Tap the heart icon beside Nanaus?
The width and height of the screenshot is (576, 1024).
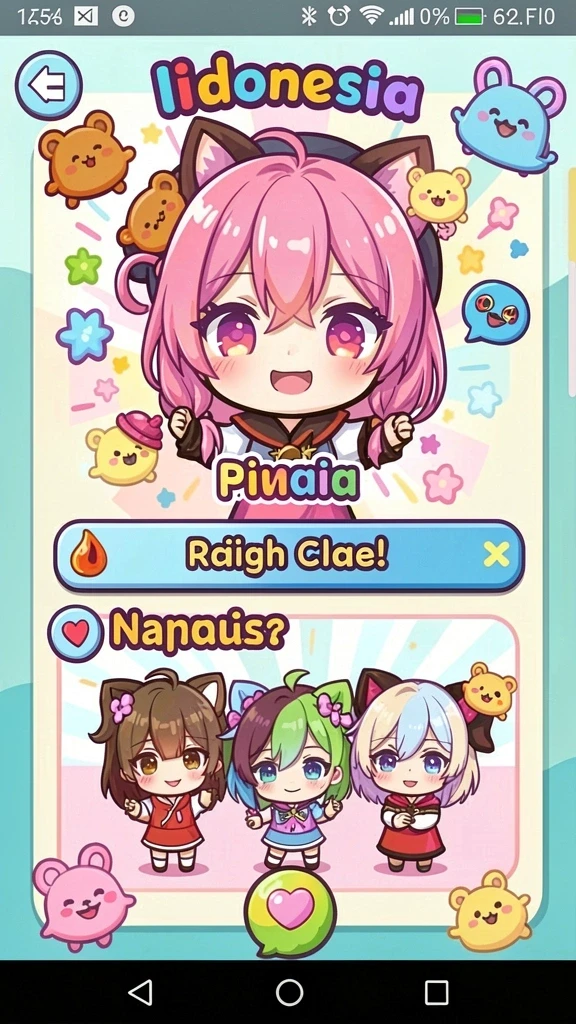(x=76, y=633)
